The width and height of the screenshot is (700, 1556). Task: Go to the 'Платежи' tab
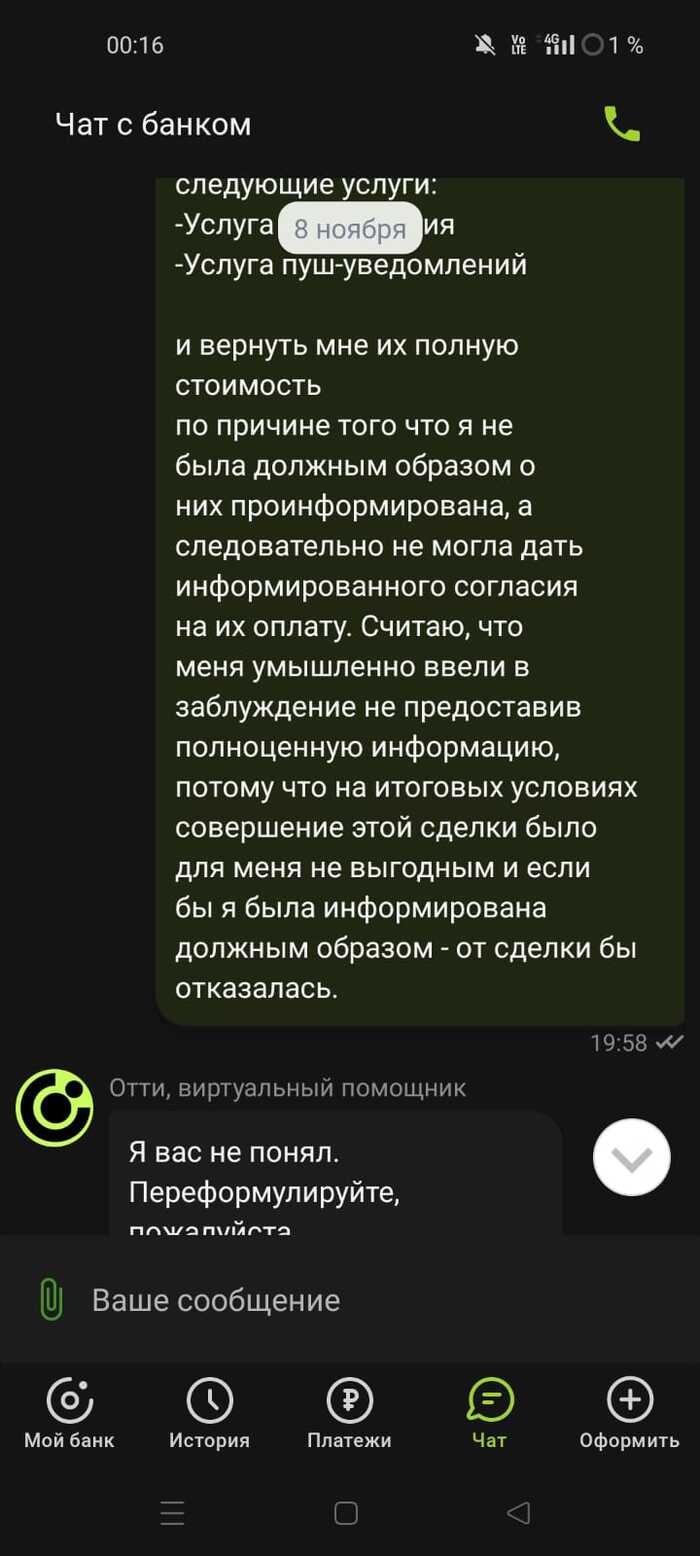[x=349, y=1413]
